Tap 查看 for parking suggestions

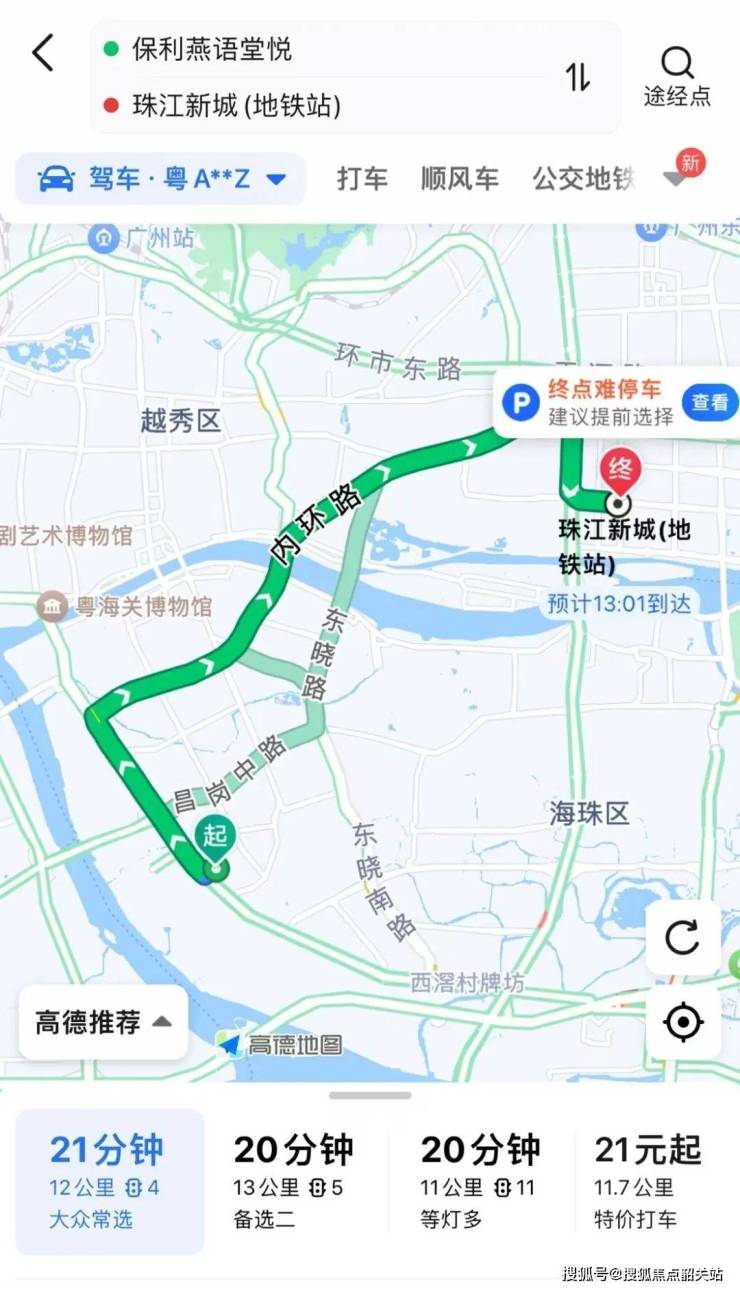click(710, 403)
